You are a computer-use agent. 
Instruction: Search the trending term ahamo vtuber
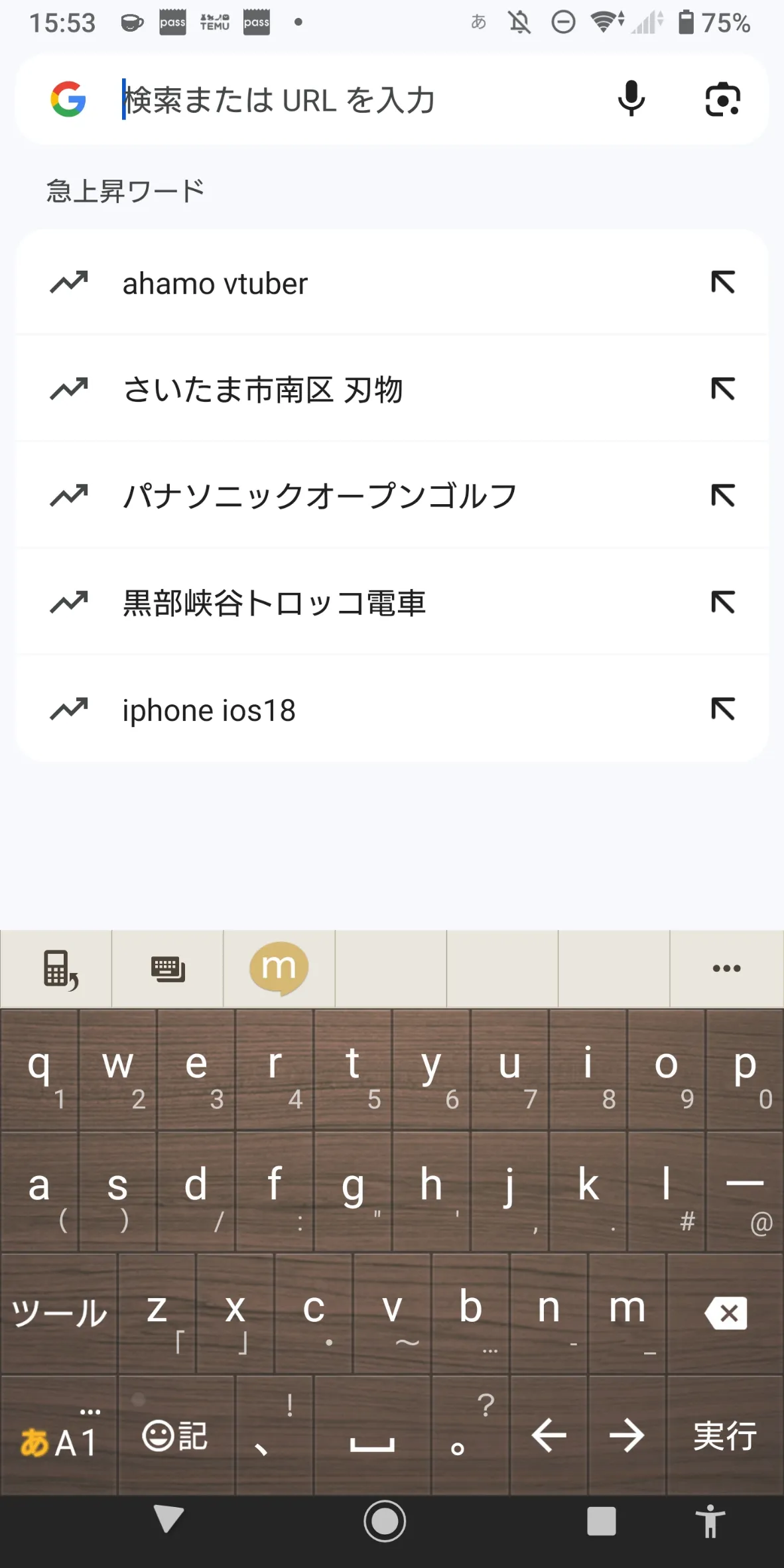pyautogui.click(x=391, y=283)
